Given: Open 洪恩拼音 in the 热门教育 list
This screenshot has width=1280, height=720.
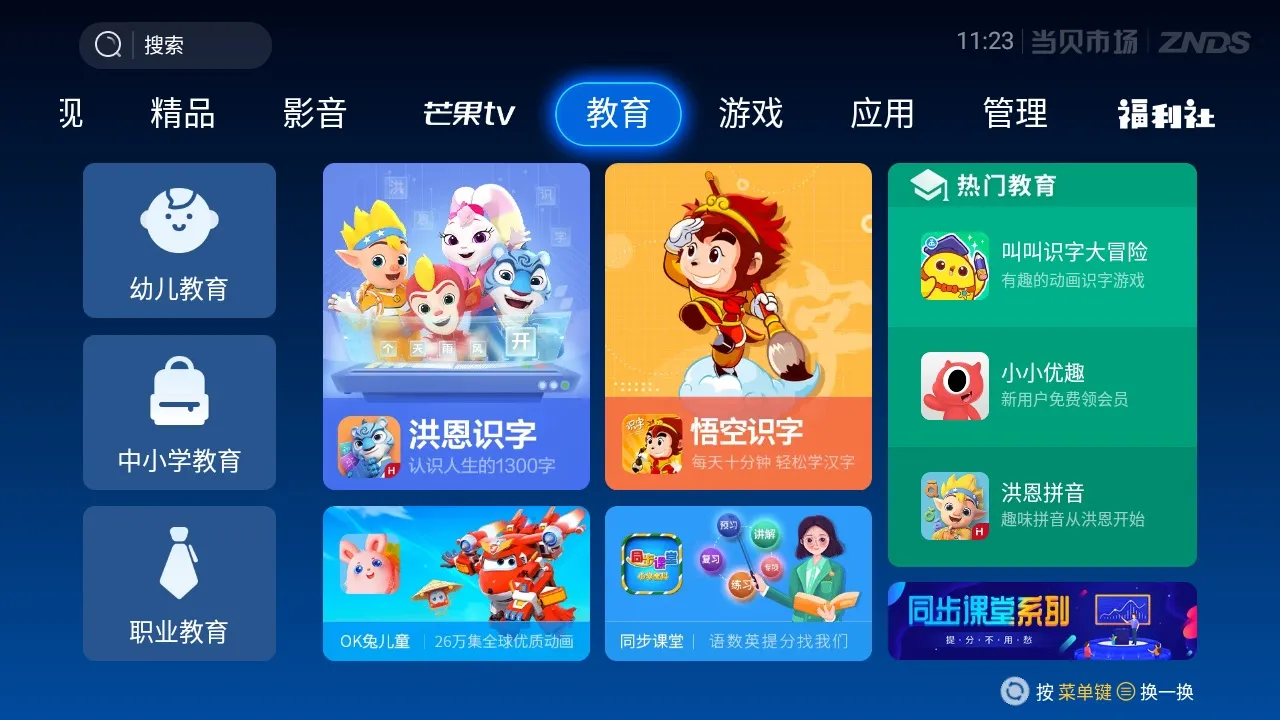Looking at the screenshot, I should (x=1042, y=506).
